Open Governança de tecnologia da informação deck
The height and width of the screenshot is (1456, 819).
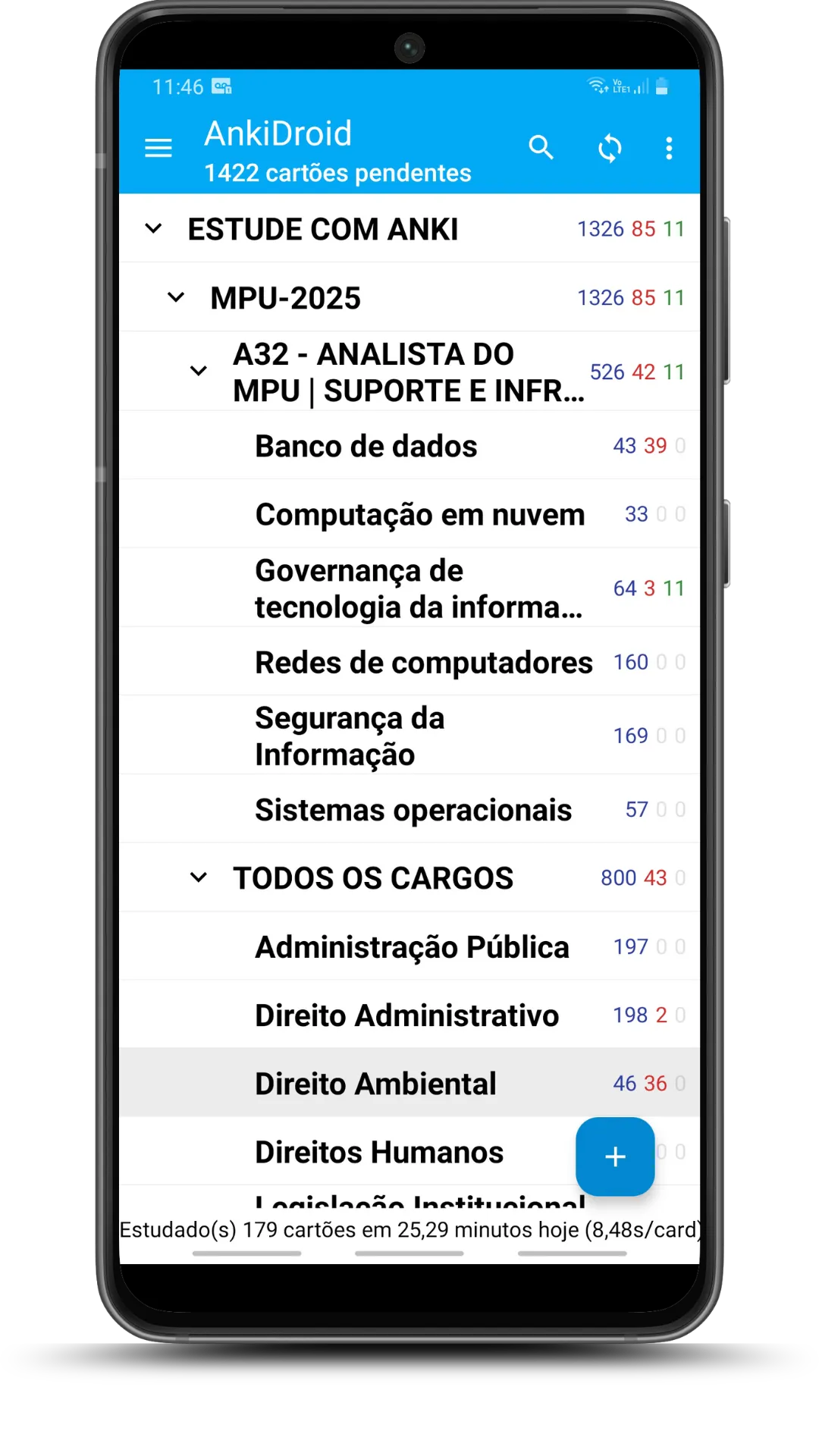[x=409, y=588]
